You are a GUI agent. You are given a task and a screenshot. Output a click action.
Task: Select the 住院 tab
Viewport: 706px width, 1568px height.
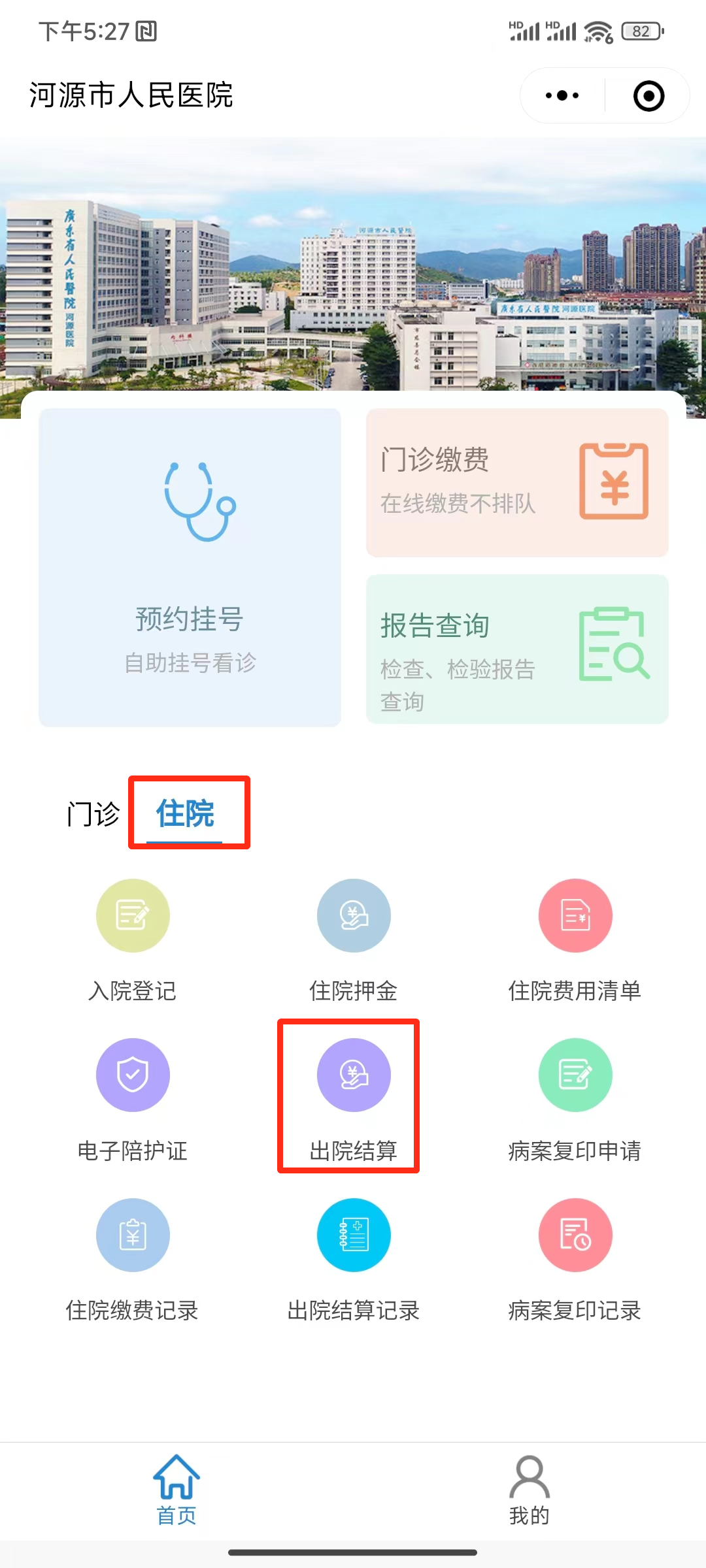click(x=186, y=814)
